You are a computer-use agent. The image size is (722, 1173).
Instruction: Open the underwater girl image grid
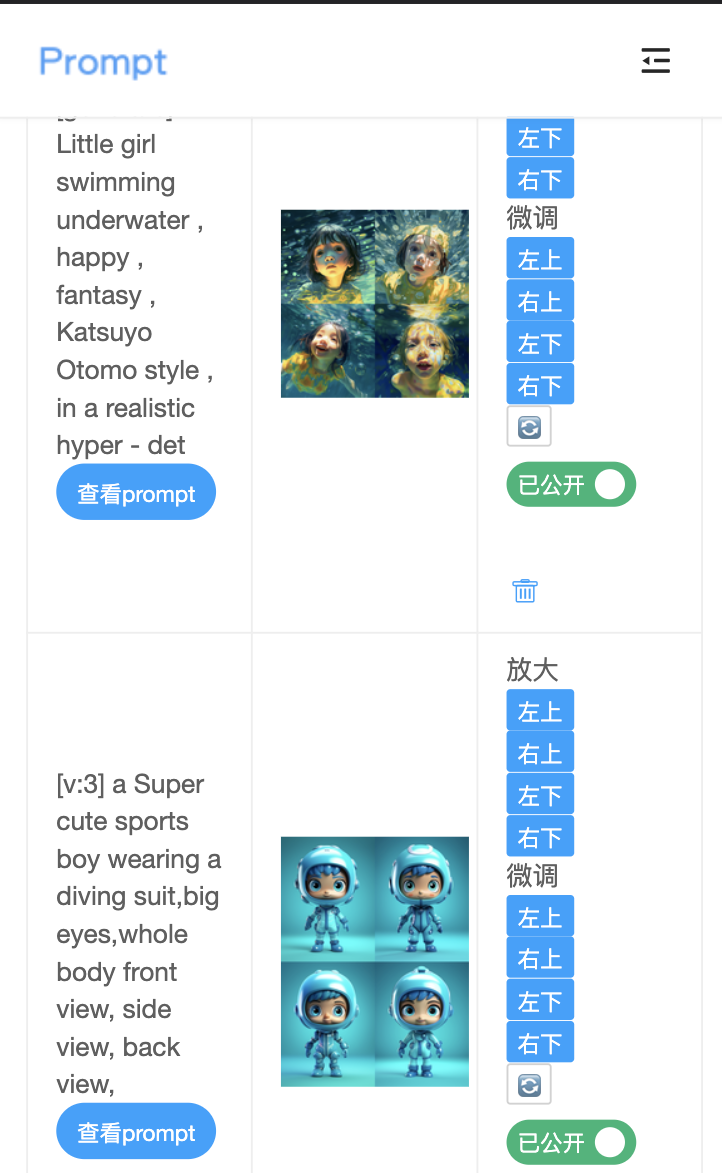pyautogui.click(x=374, y=303)
